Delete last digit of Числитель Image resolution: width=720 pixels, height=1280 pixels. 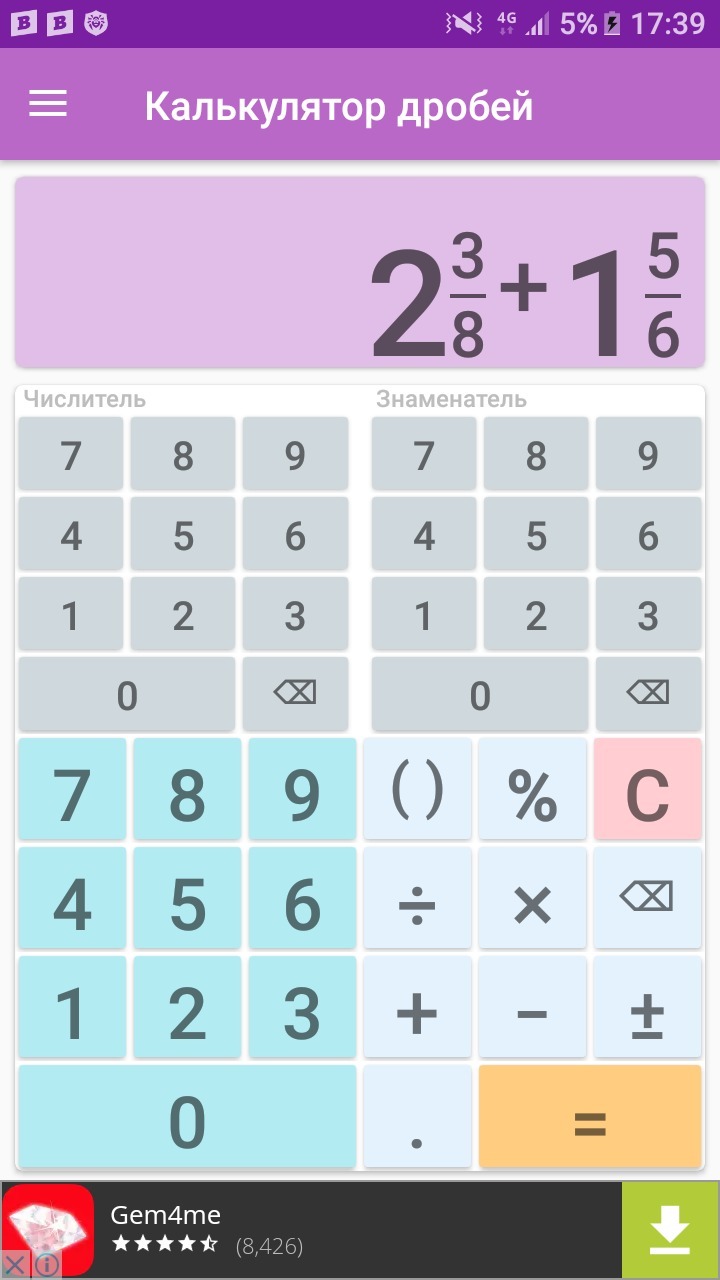coord(295,693)
